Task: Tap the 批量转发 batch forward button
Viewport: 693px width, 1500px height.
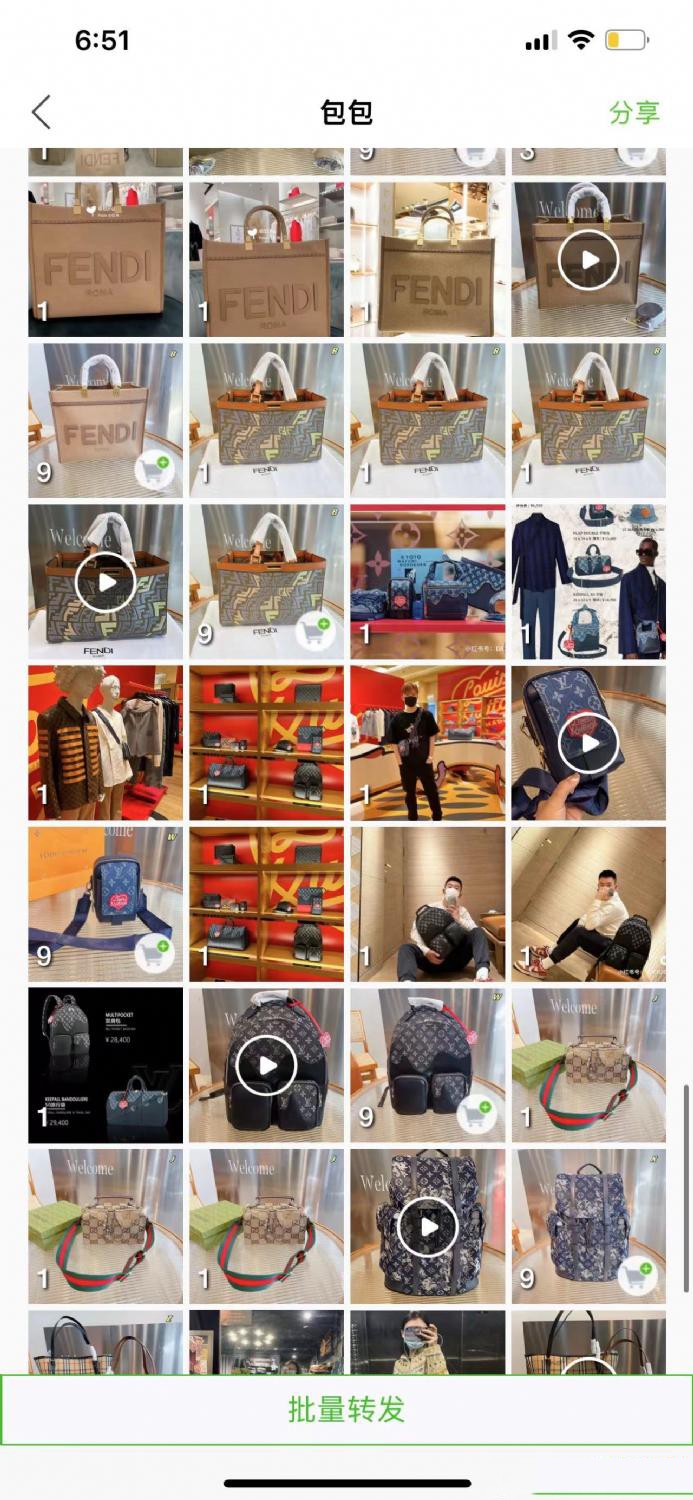Action: (346, 1409)
